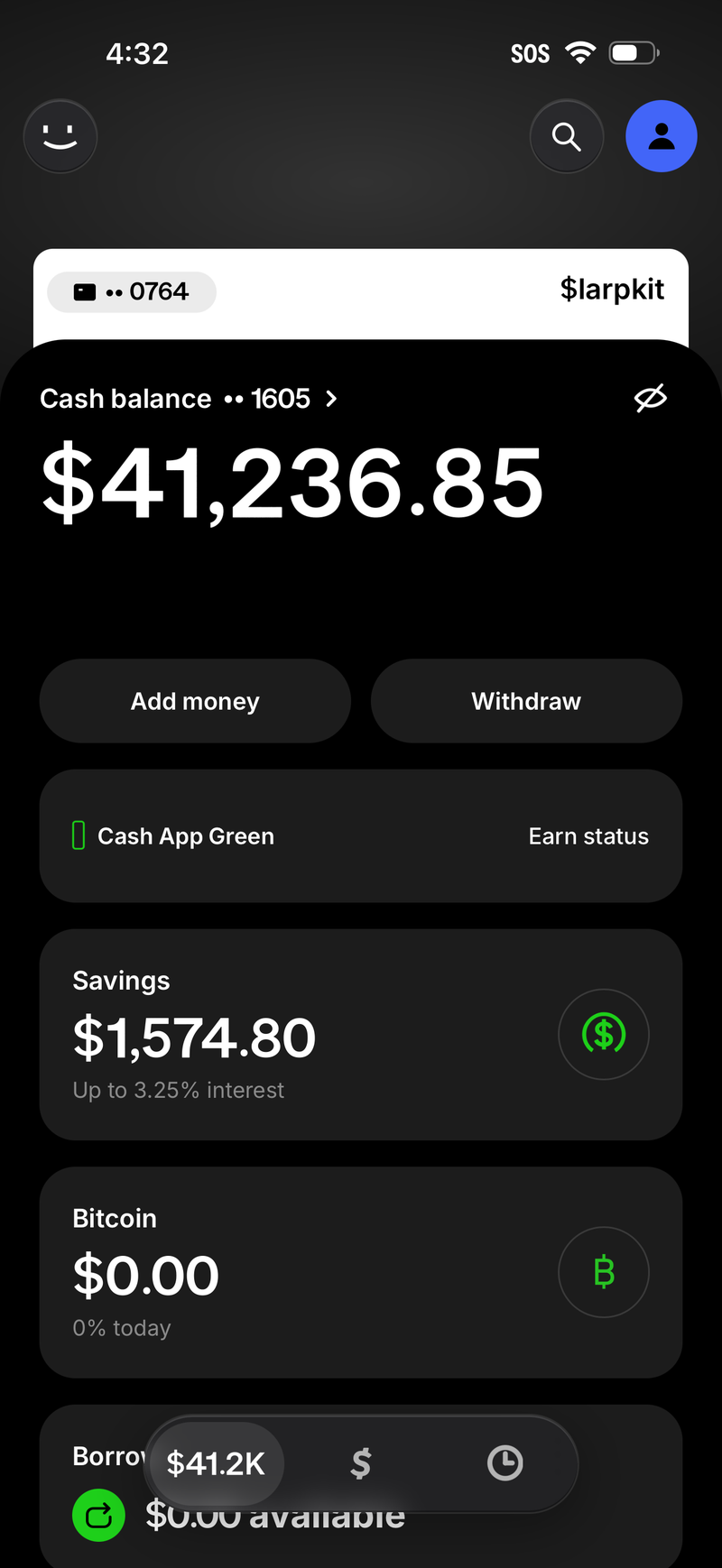This screenshot has width=722, height=1568.
Task: Hide the cash balance amount
Action: (650, 398)
